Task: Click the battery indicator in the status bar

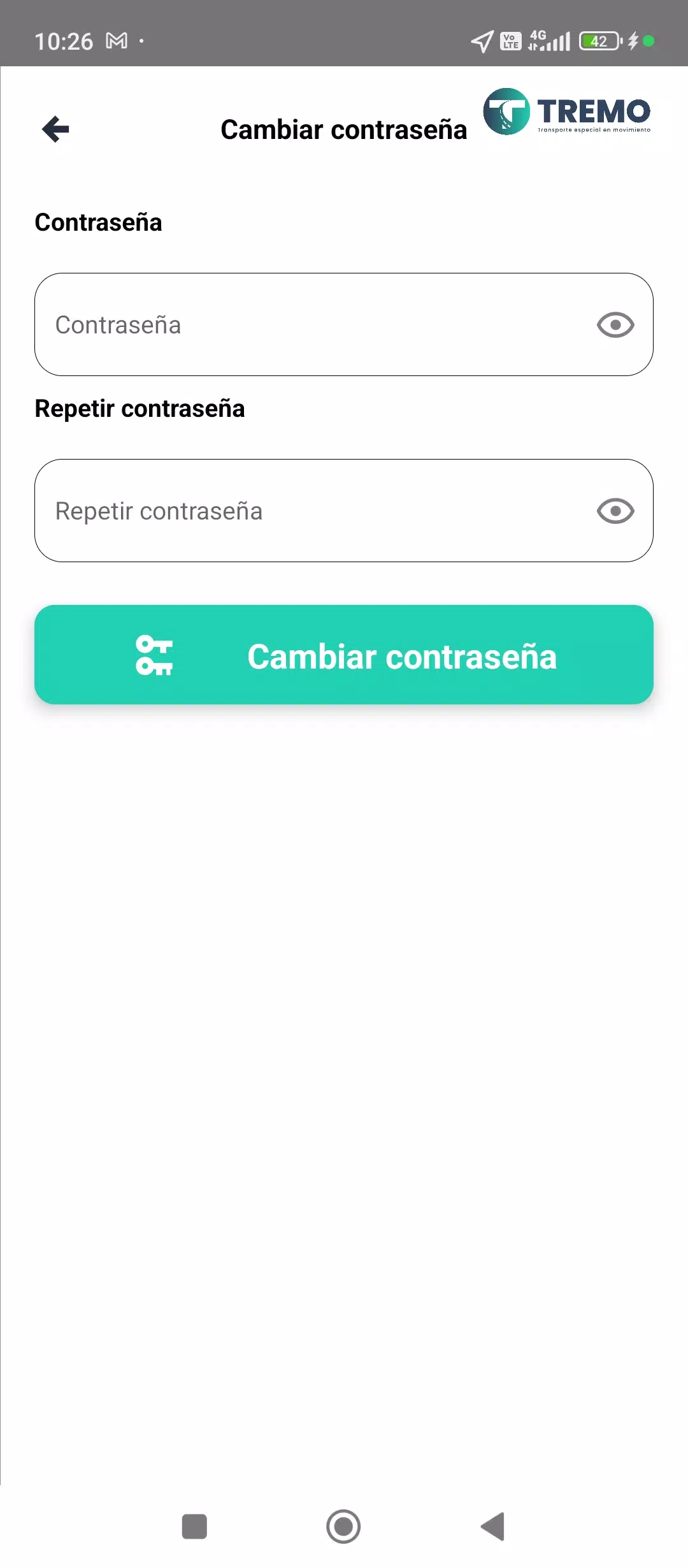Action: coord(599,40)
